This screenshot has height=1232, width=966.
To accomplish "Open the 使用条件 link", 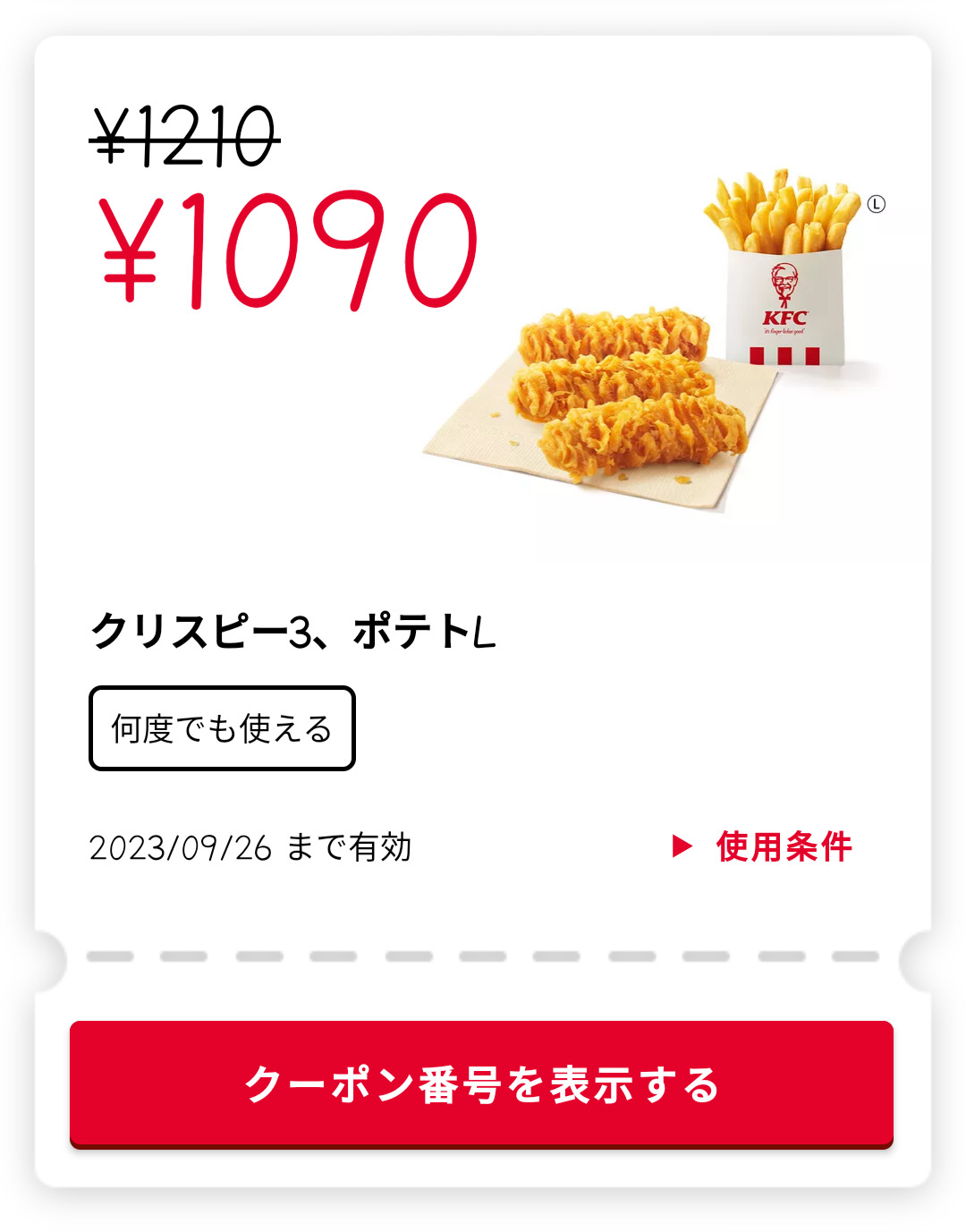I will (x=765, y=846).
